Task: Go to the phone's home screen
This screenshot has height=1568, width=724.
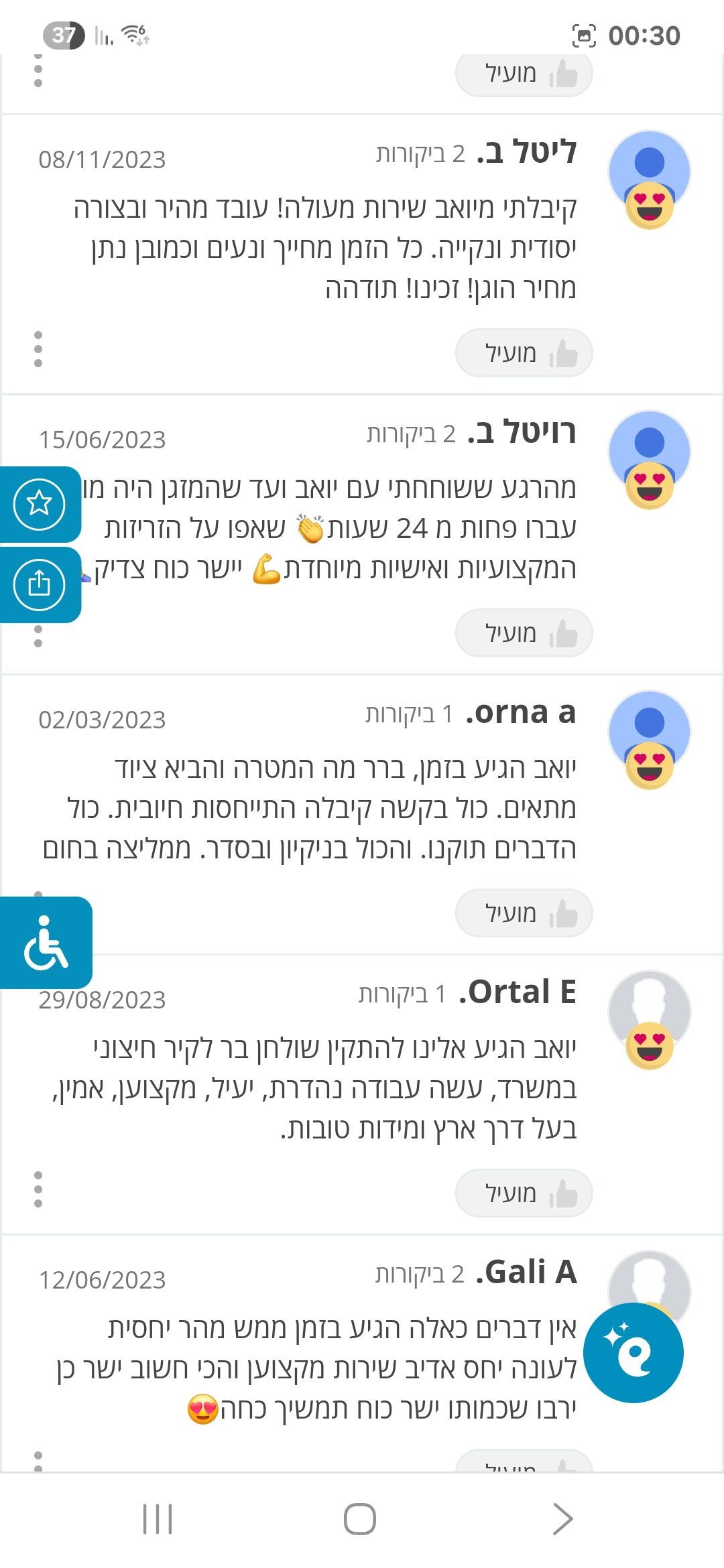Action: tap(360, 1519)
